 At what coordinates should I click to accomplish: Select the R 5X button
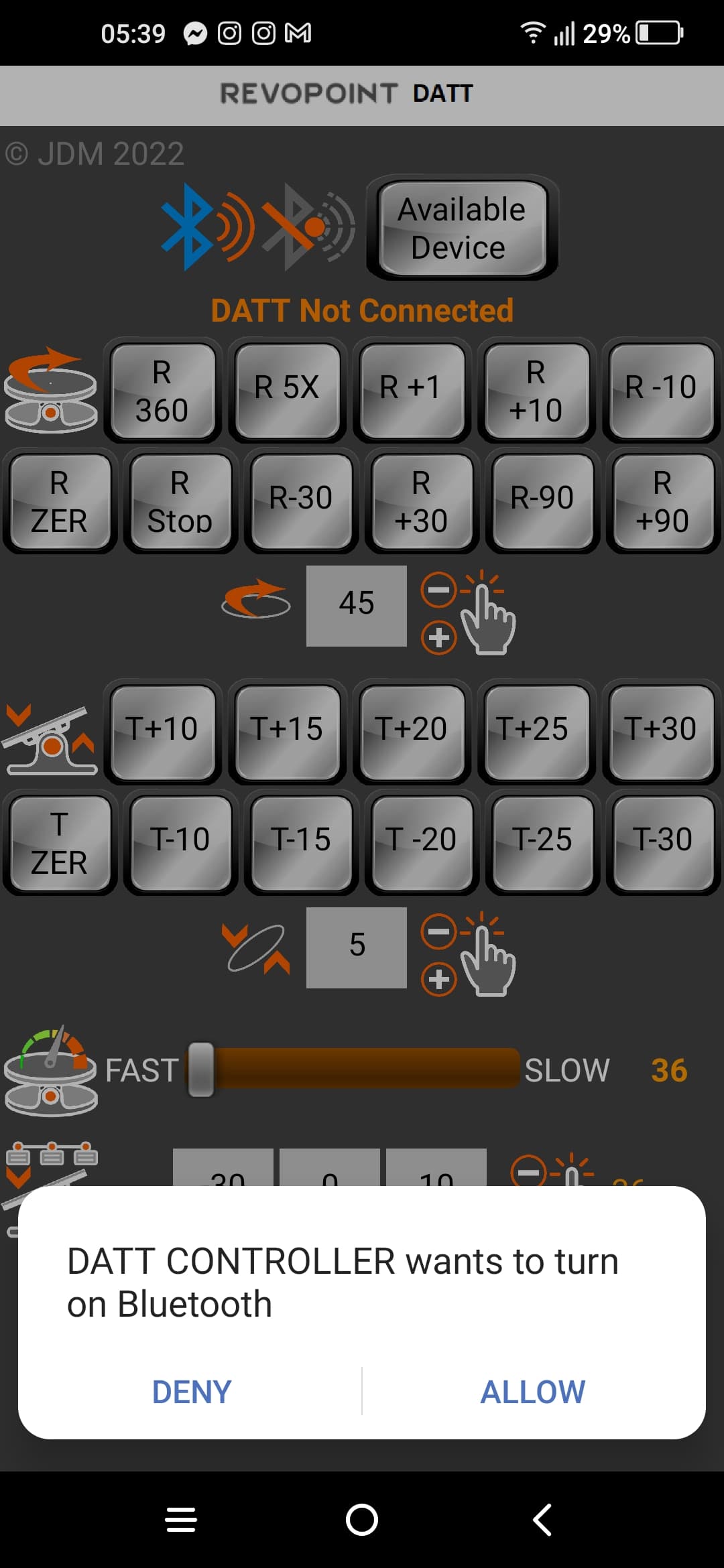[286, 391]
